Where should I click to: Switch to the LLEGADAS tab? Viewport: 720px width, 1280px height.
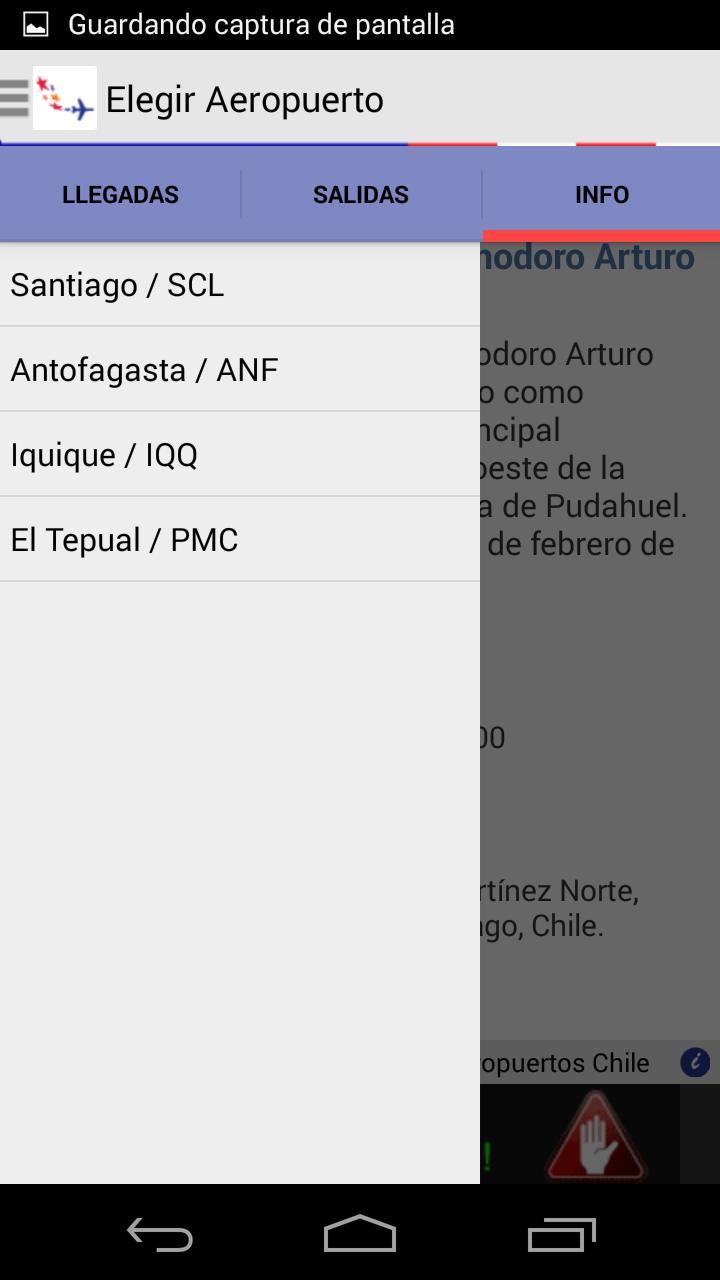pos(120,194)
